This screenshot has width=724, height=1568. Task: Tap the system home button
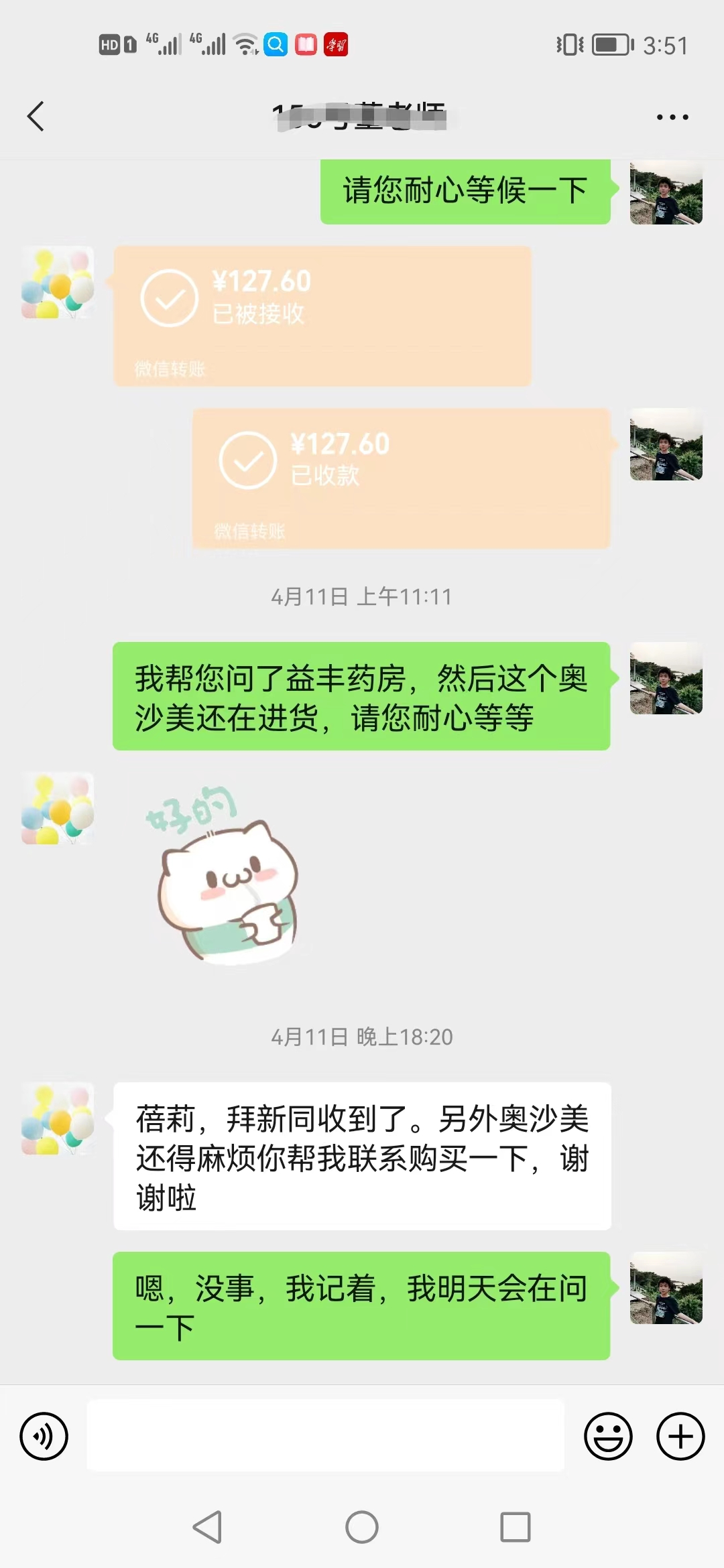362,1527
